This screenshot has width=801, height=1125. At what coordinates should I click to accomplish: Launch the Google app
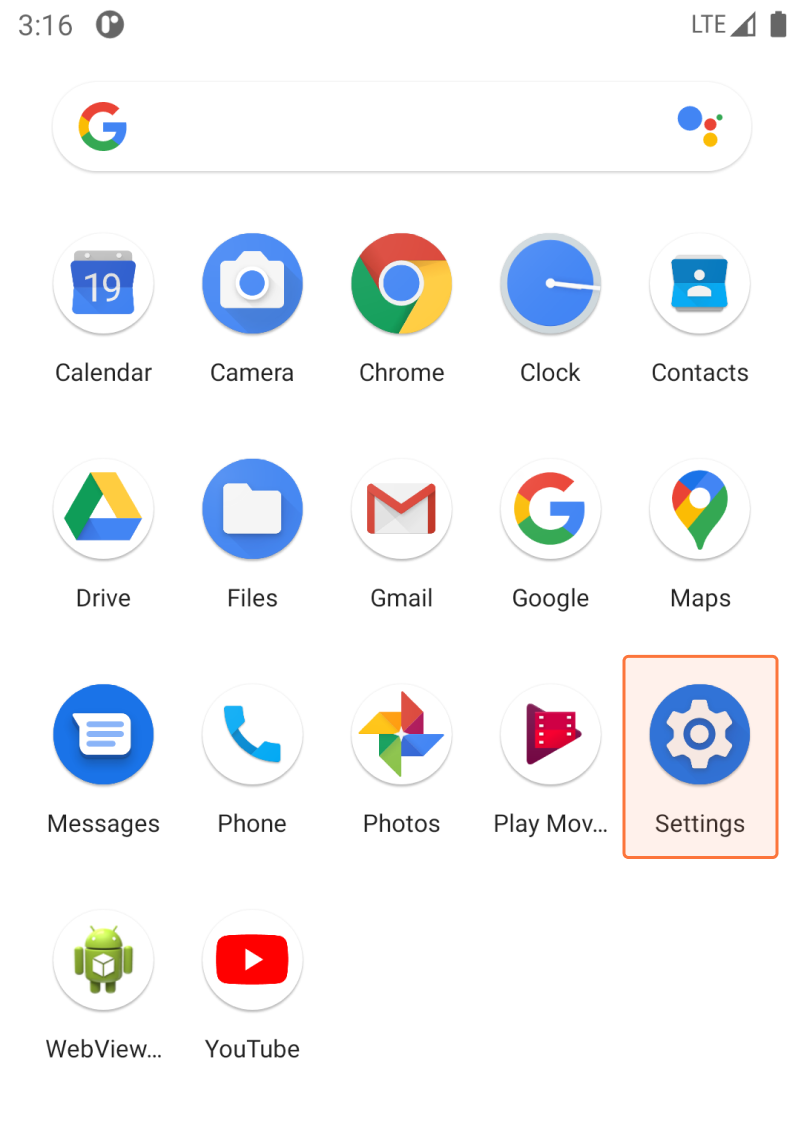(550, 509)
